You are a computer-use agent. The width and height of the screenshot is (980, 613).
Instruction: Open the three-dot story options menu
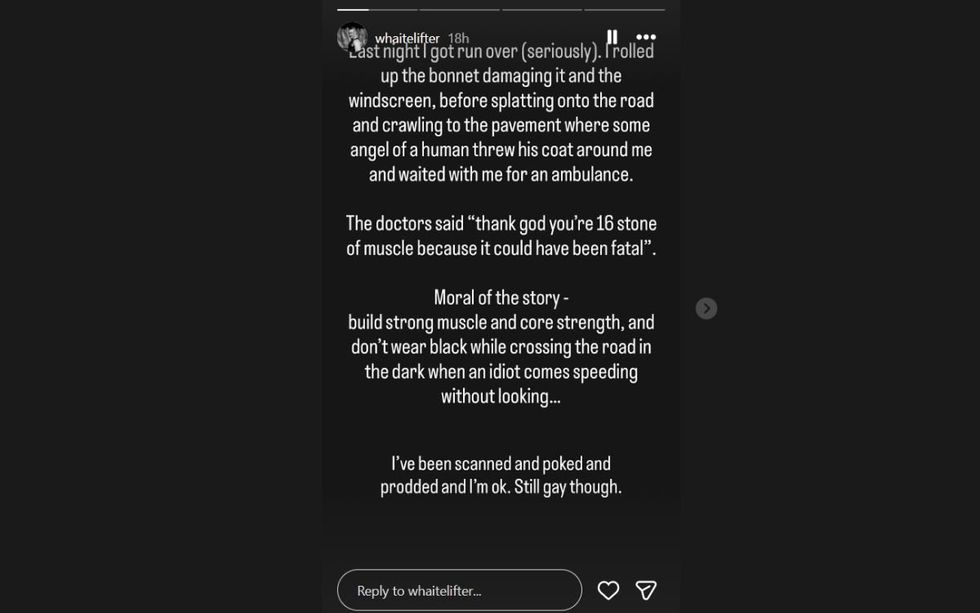646,37
